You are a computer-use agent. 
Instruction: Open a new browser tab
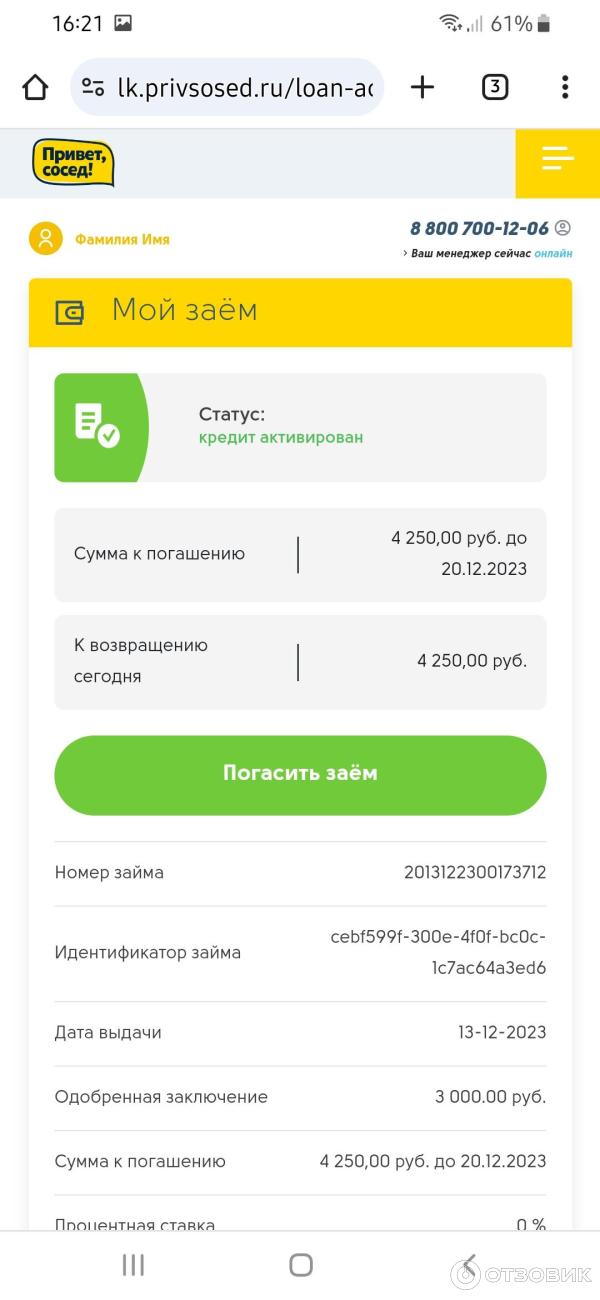(423, 88)
